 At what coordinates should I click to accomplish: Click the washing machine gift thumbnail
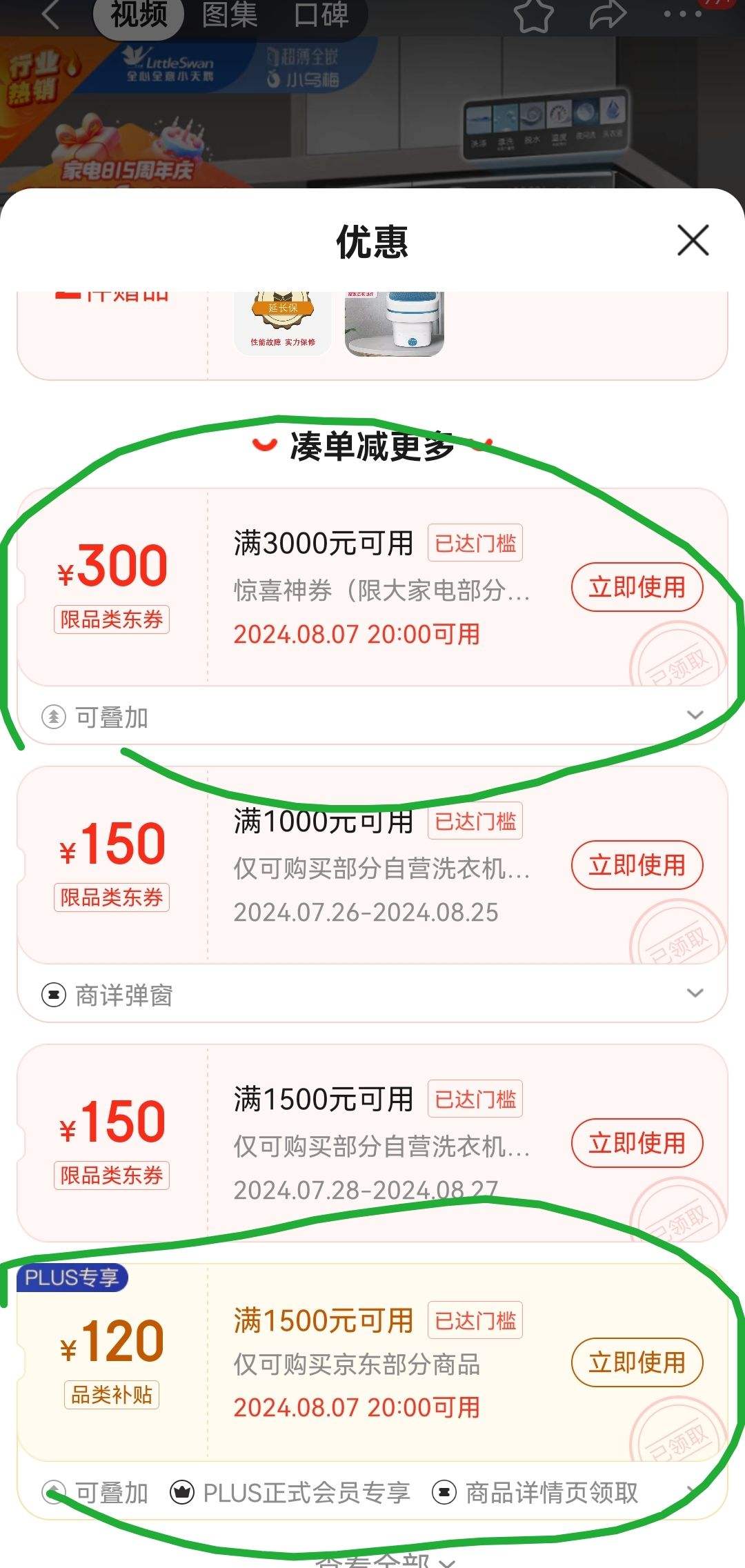(395, 322)
